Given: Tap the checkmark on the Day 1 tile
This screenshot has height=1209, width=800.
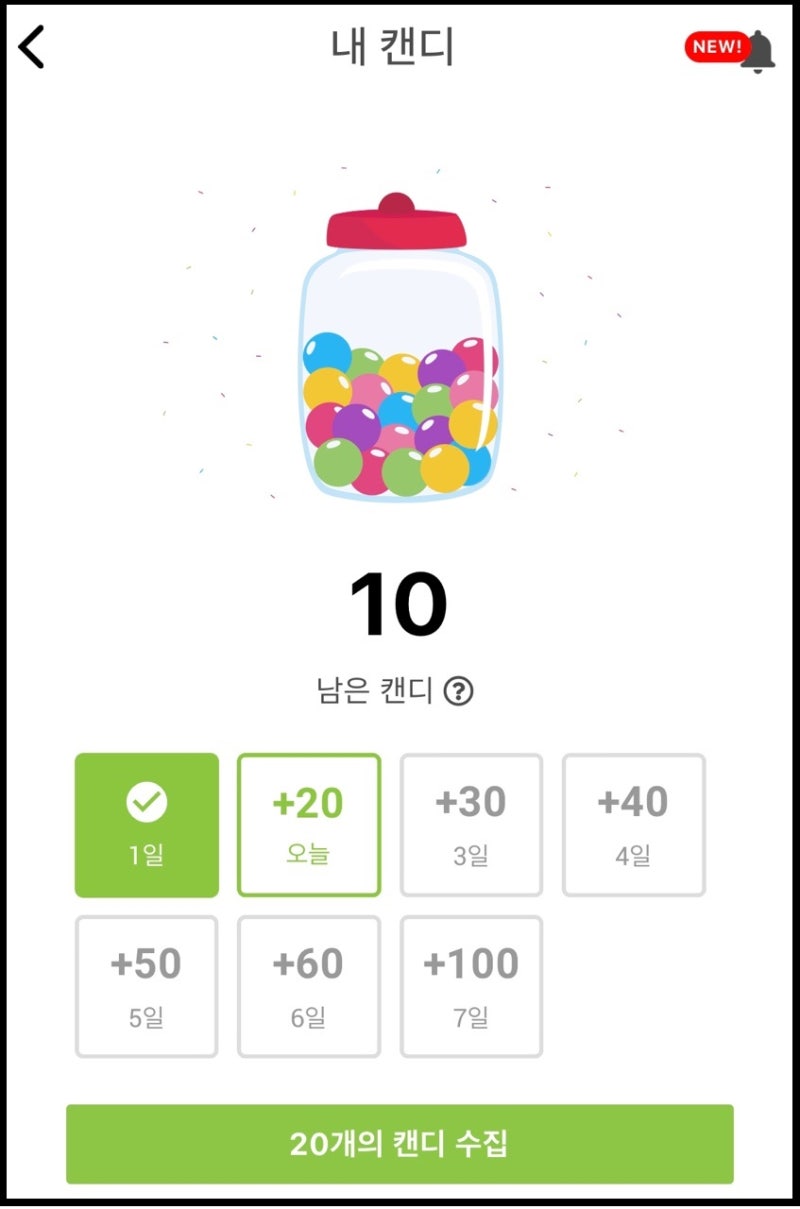Looking at the screenshot, I should 146,800.
